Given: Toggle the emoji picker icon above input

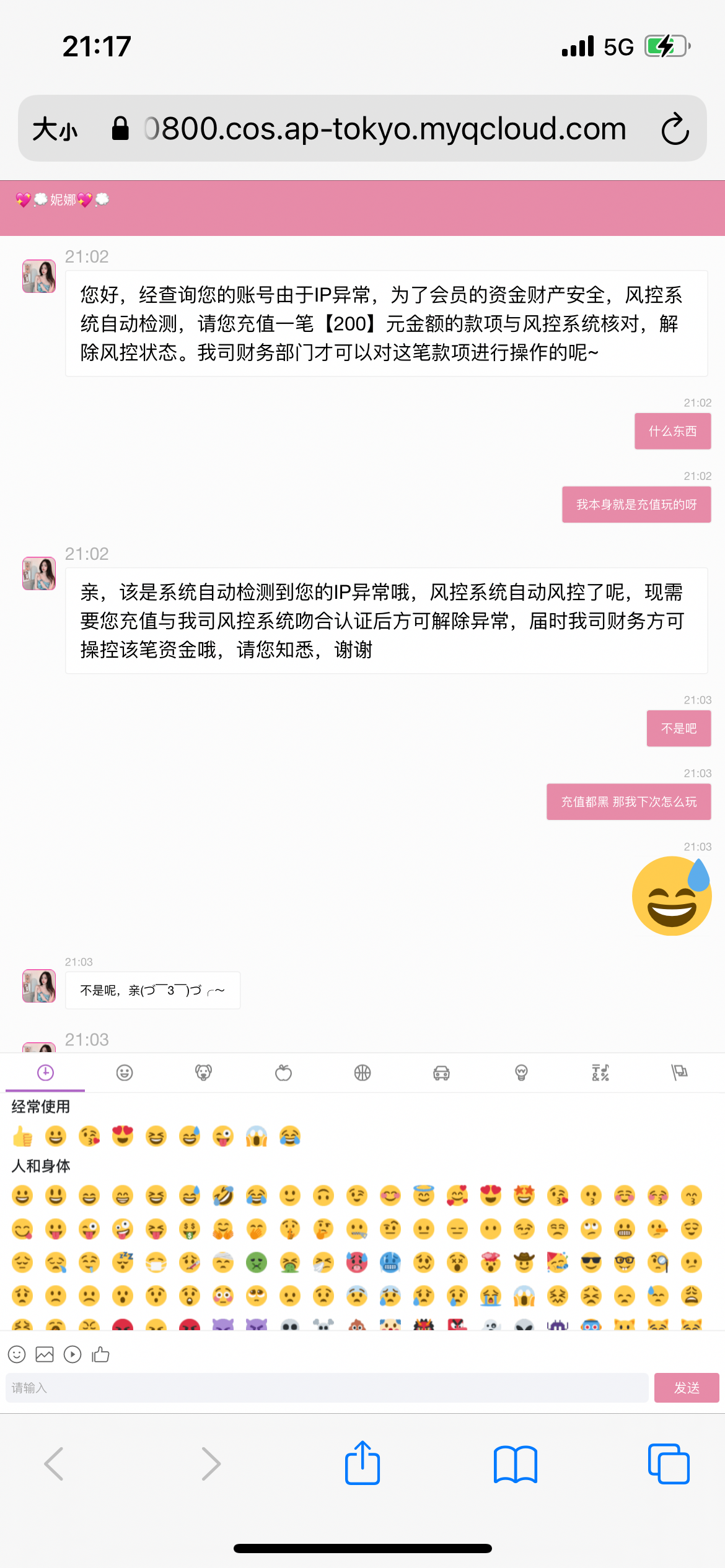Looking at the screenshot, I should (x=17, y=1354).
